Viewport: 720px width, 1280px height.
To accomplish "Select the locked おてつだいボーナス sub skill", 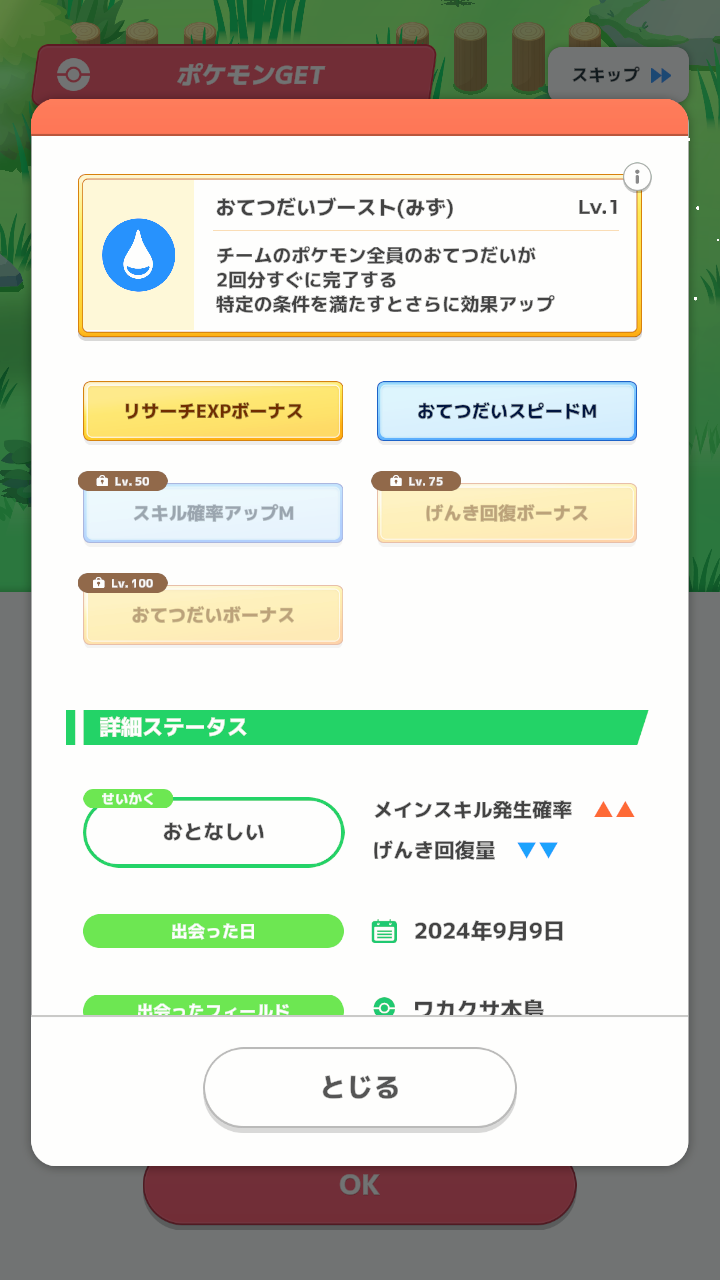I will coord(213,615).
